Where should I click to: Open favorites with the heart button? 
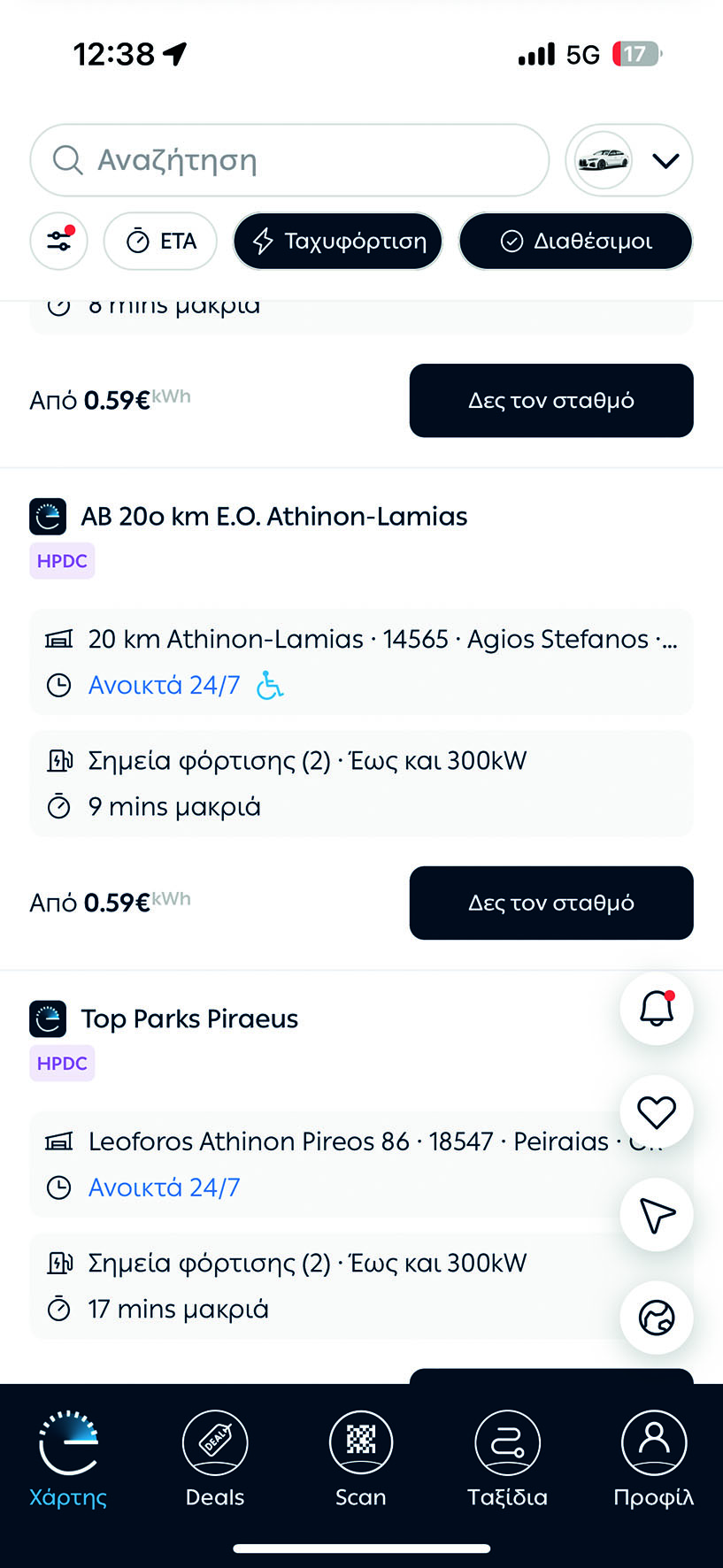[x=657, y=1111]
